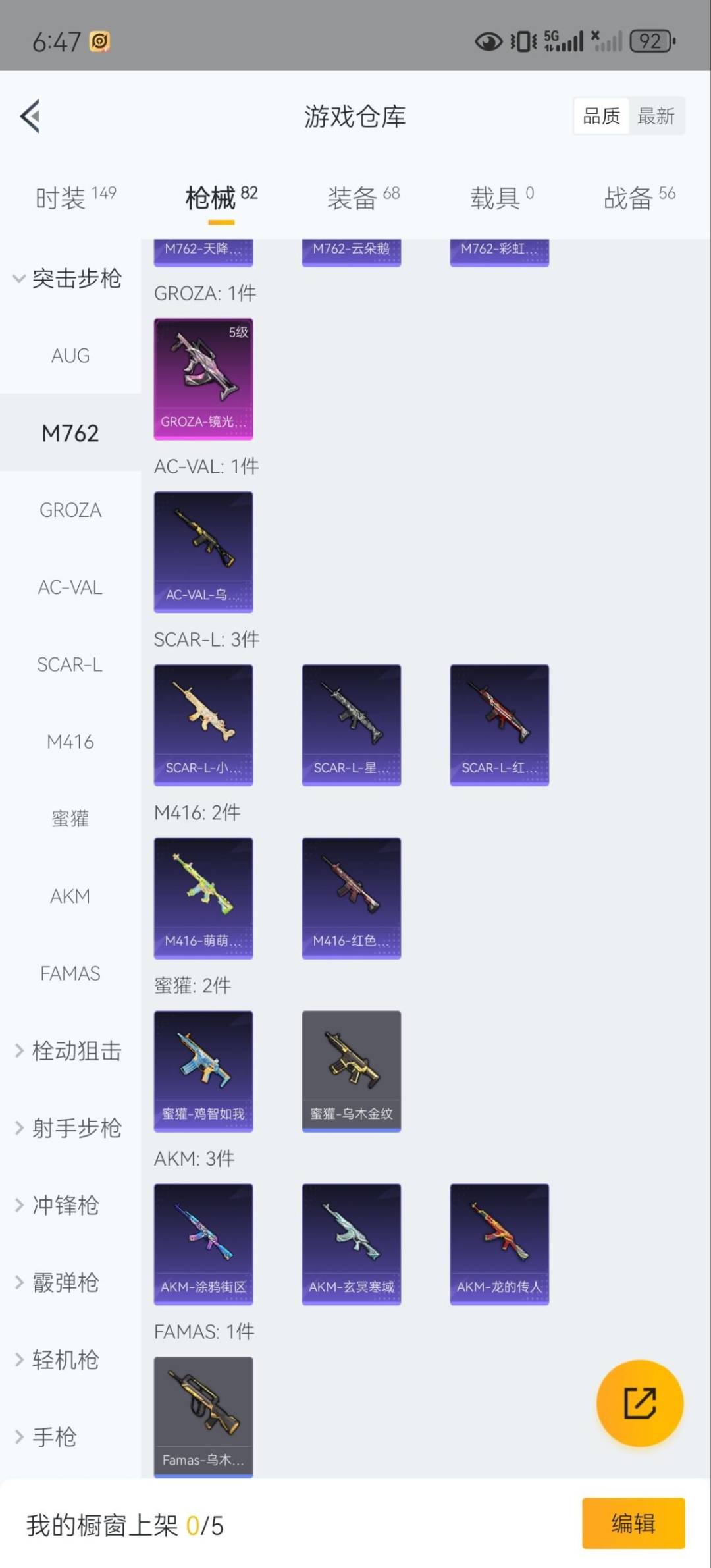Tap the yellow share floating button
Image resolution: width=711 pixels, height=1568 pixels.
[x=639, y=1403]
